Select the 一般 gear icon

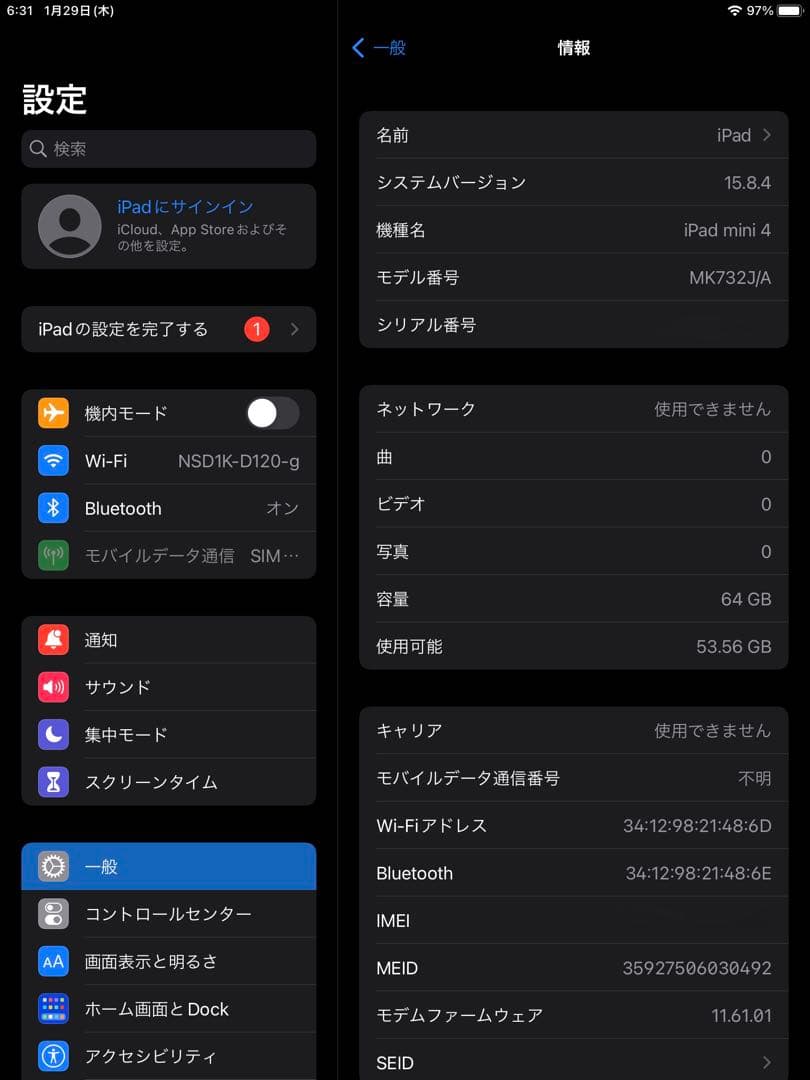[x=53, y=866]
